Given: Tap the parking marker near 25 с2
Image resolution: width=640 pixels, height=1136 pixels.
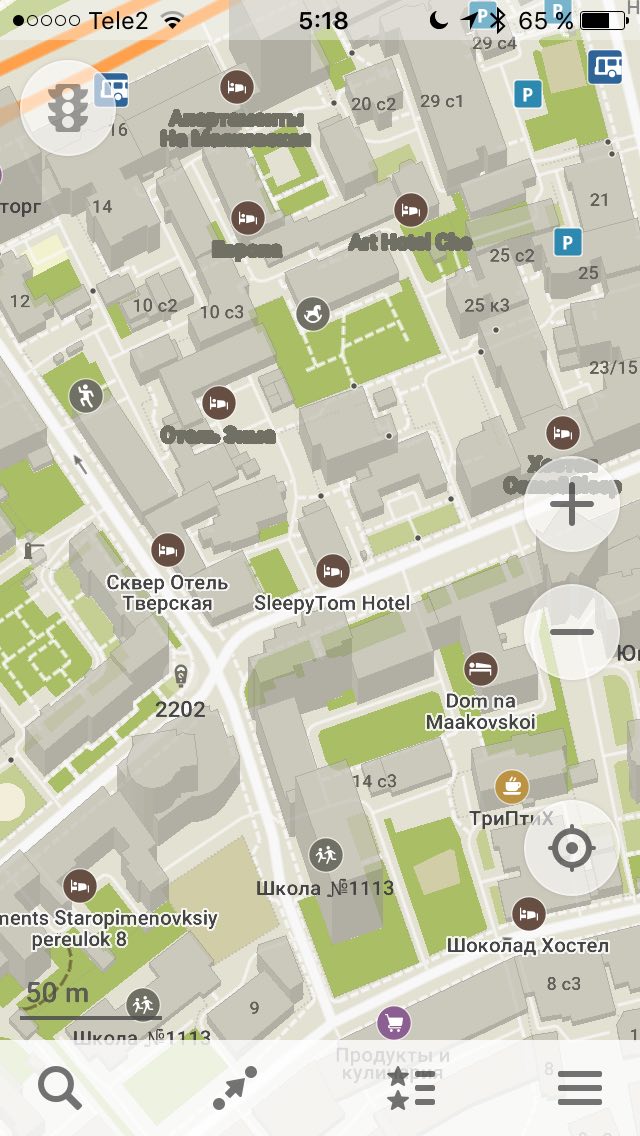Looking at the screenshot, I should (568, 242).
